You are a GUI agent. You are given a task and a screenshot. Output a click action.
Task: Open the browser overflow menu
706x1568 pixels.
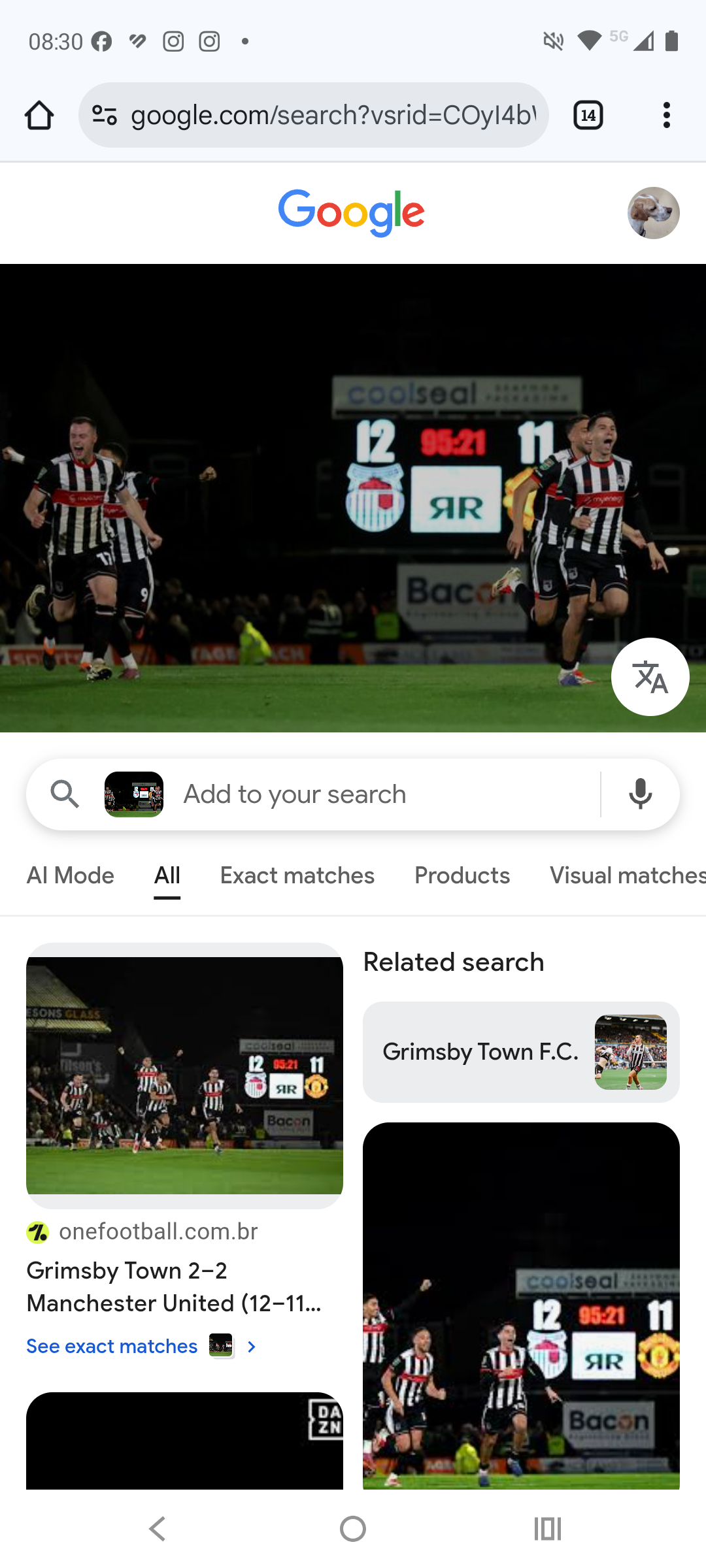[x=666, y=116]
